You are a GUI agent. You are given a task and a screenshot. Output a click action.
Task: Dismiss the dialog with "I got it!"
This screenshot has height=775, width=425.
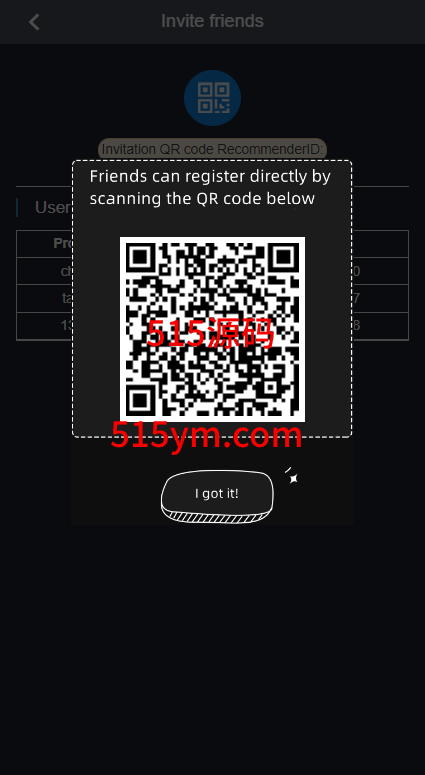coord(217,496)
